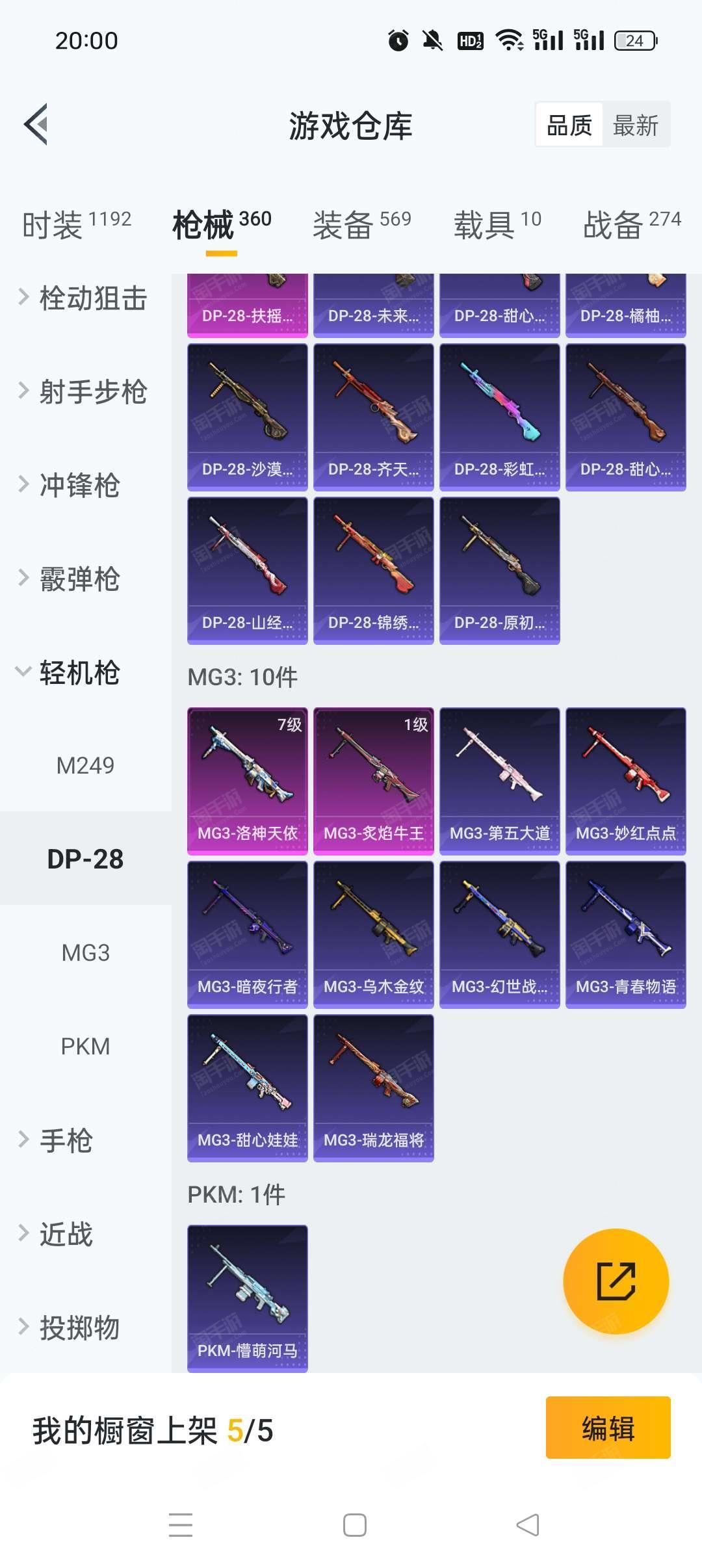Open the MG3-洛神天依 skin

point(247,780)
